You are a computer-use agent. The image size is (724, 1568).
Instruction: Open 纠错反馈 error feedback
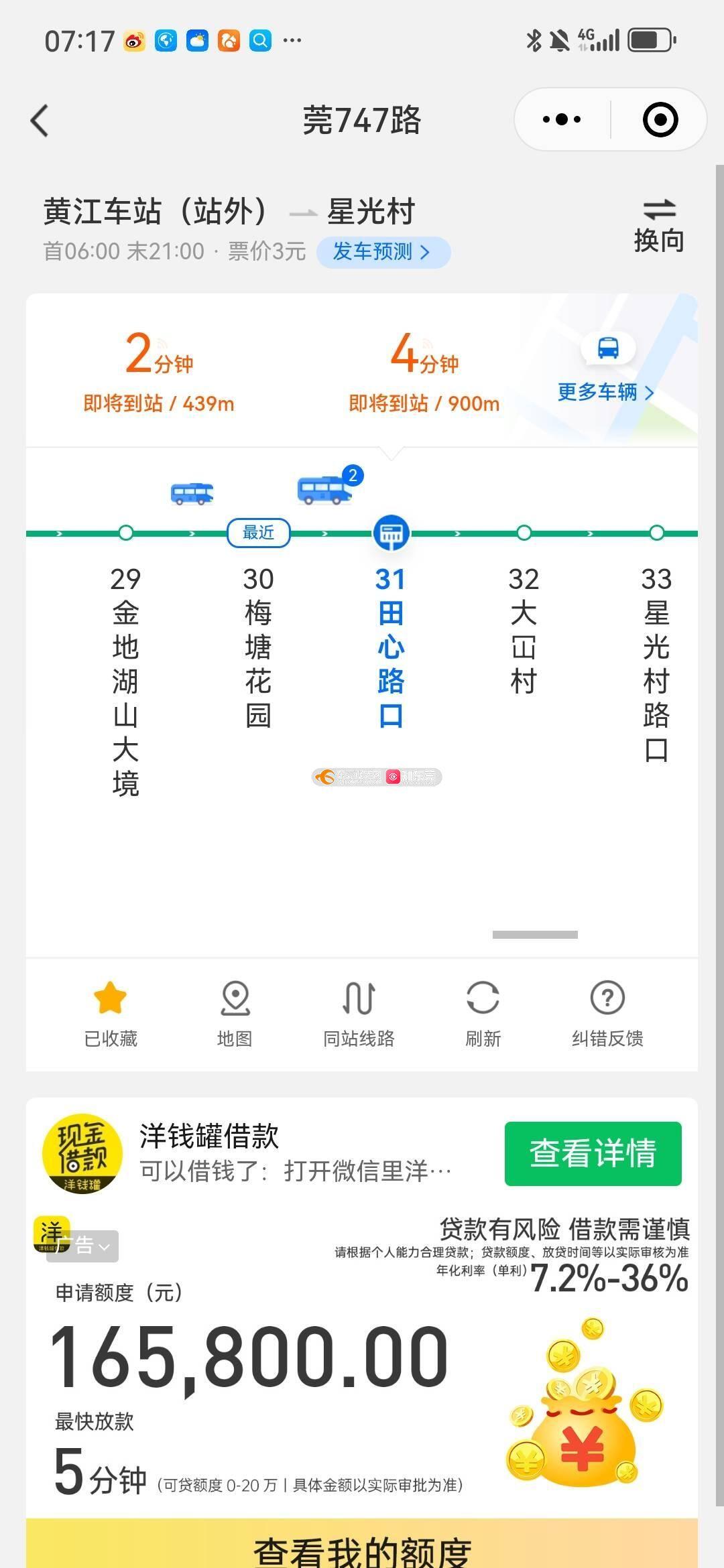[x=607, y=1013]
